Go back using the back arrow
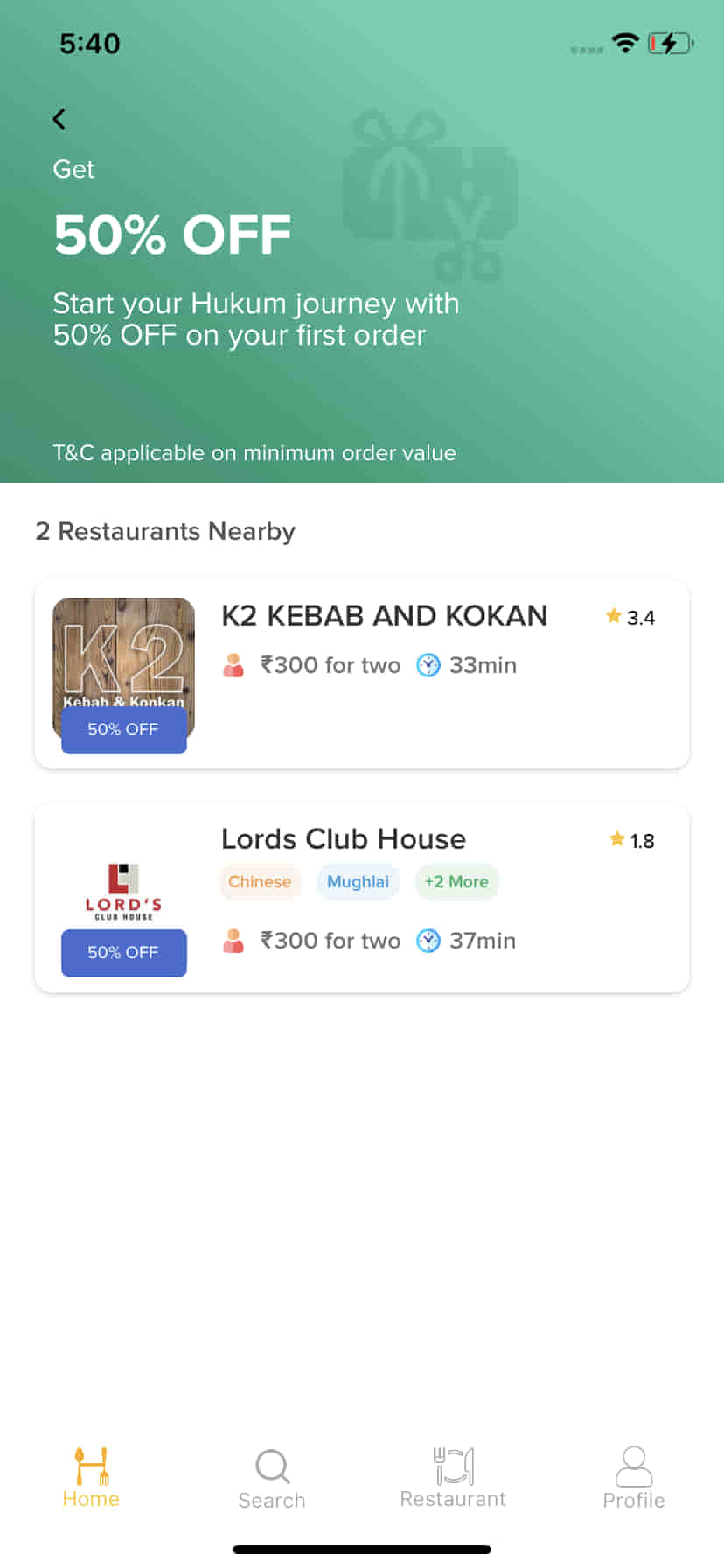724x1568 pixels. (x=59, y=119)
